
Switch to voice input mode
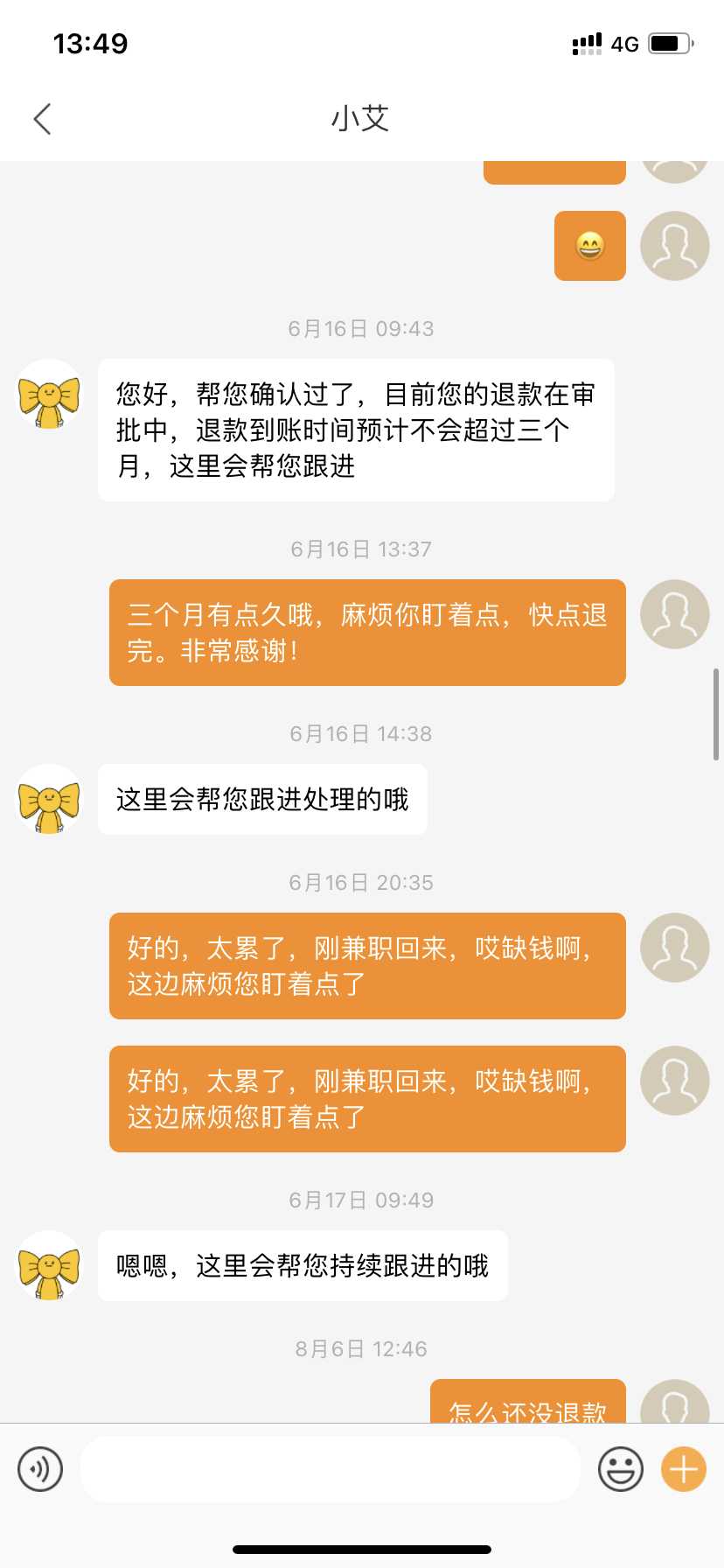40,1469
